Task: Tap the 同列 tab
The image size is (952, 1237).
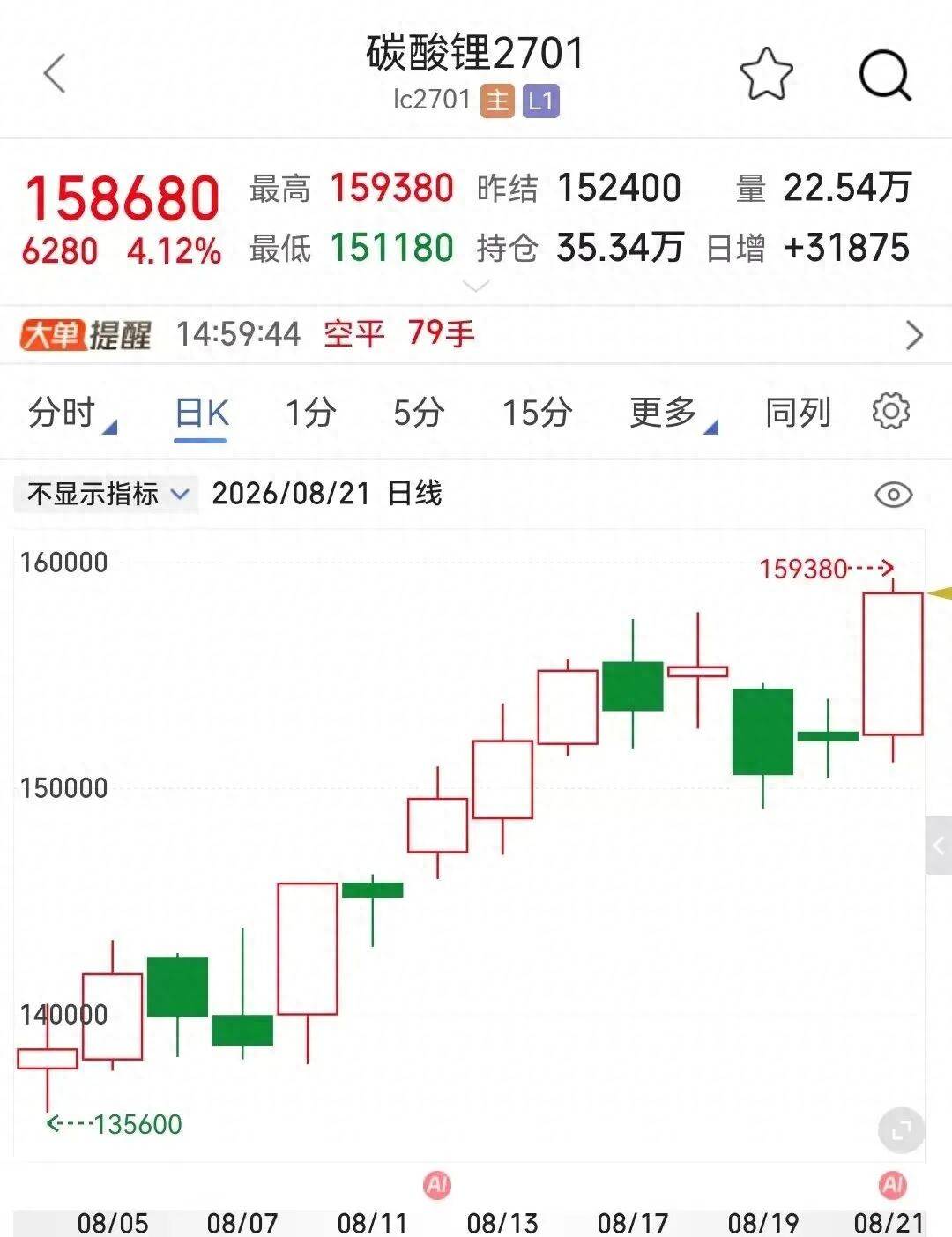Action: click(x=798, y=413)
